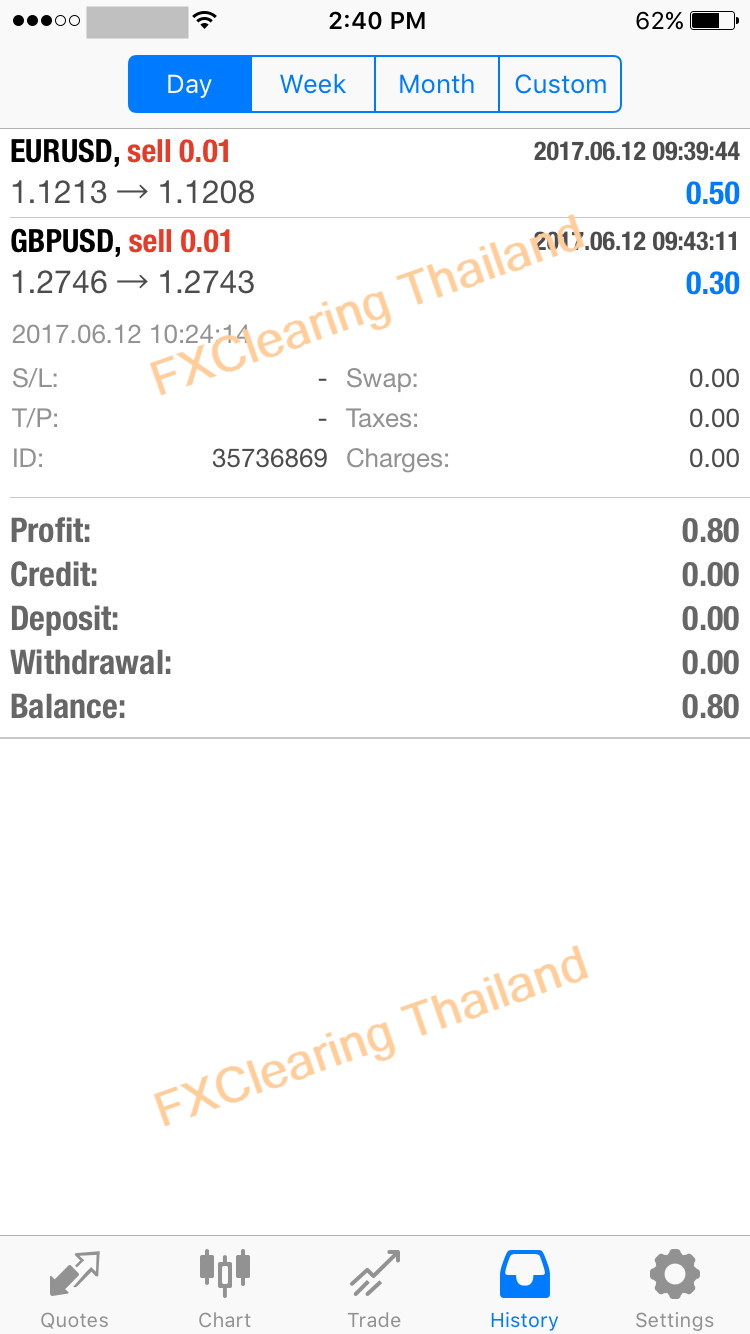Open the Quotes tab
750x1334 pixels.
point(75,1288)
